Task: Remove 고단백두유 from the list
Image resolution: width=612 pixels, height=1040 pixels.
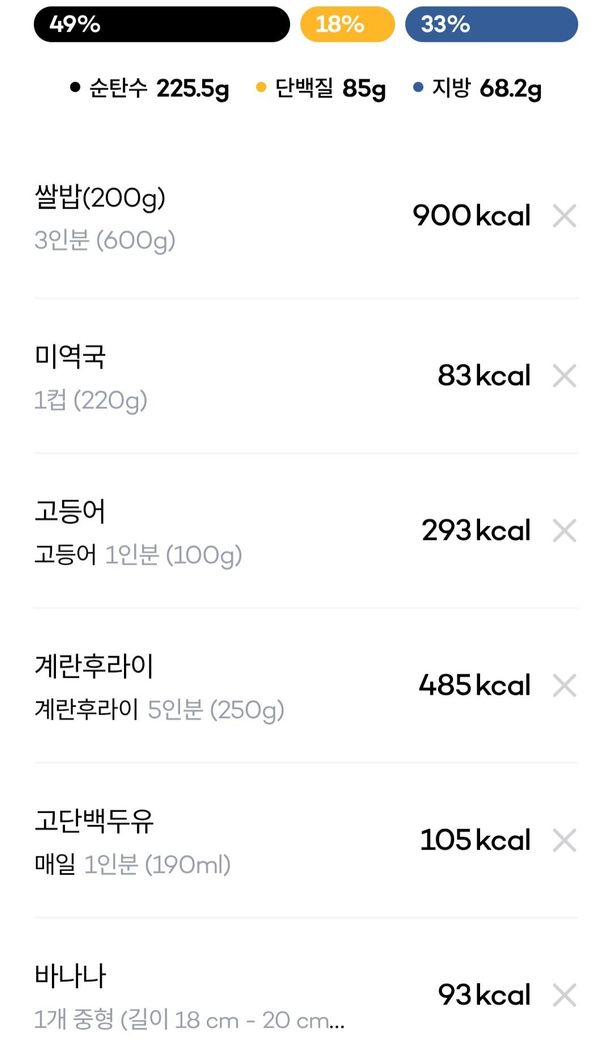Action: (564, 841)
